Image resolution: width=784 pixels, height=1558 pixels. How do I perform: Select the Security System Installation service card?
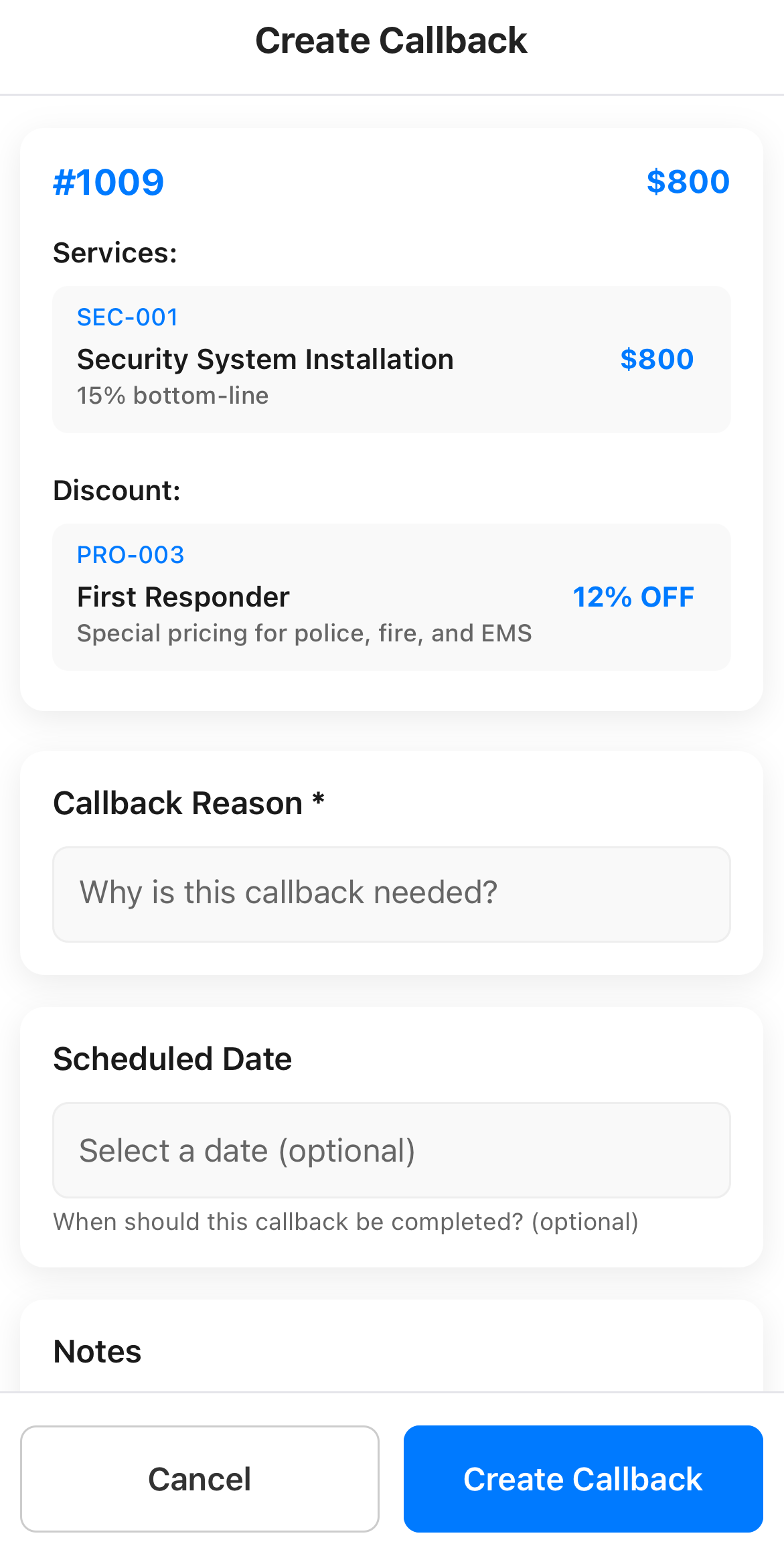[x=392, y=360]
